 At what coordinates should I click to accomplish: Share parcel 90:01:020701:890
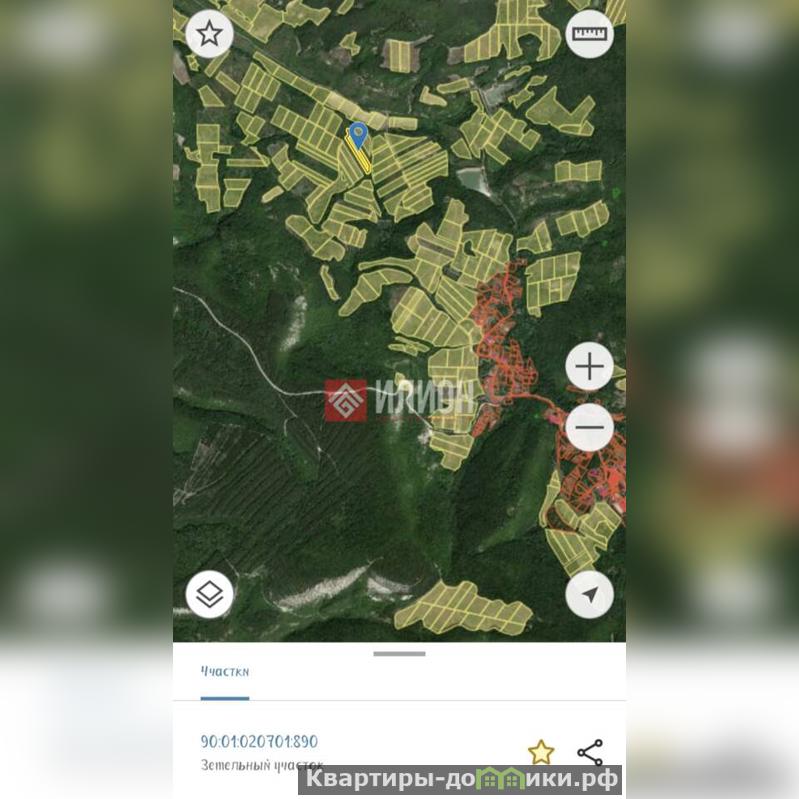coord(590,752)
